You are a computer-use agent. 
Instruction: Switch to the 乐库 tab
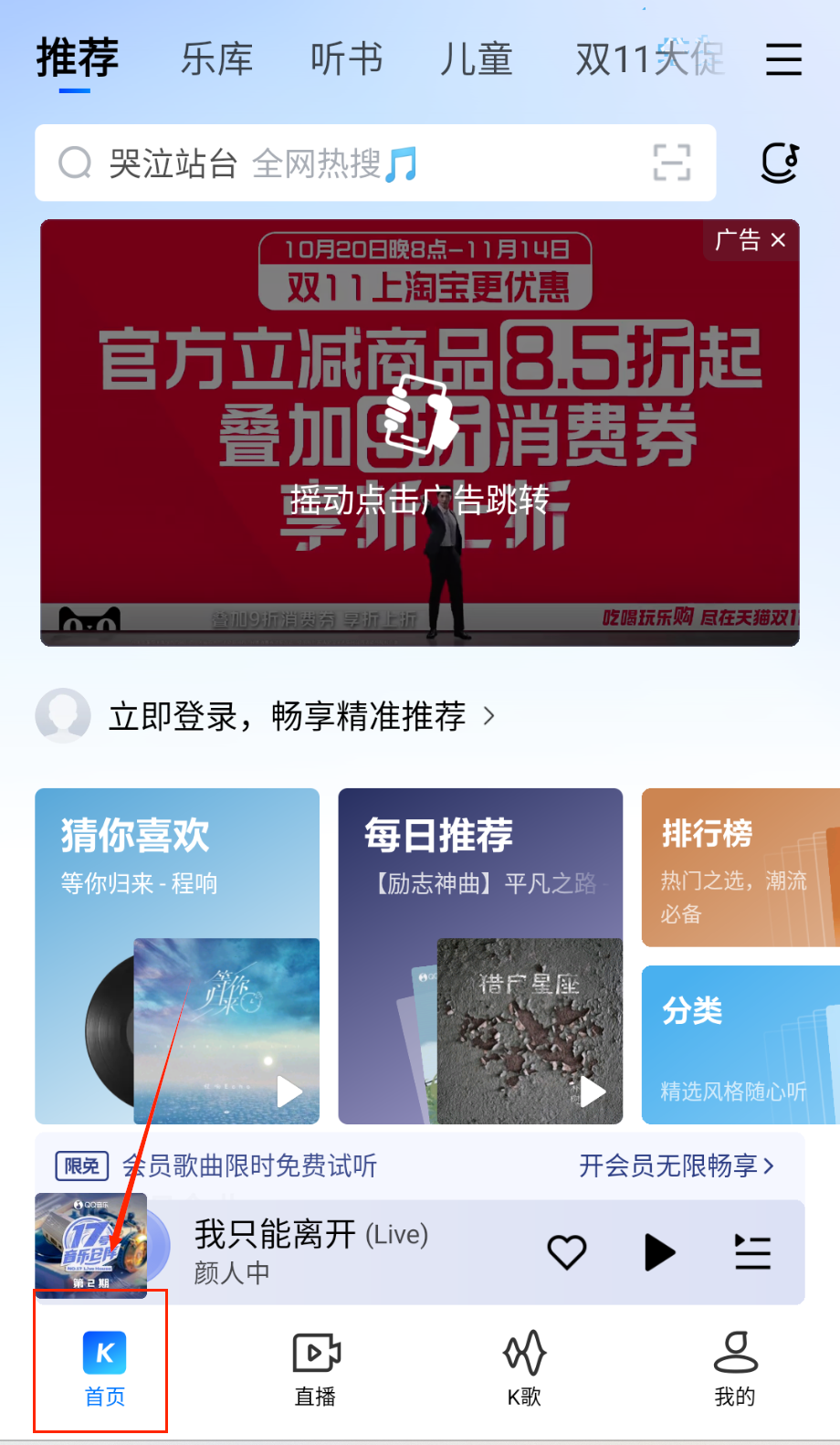[216, 60]
